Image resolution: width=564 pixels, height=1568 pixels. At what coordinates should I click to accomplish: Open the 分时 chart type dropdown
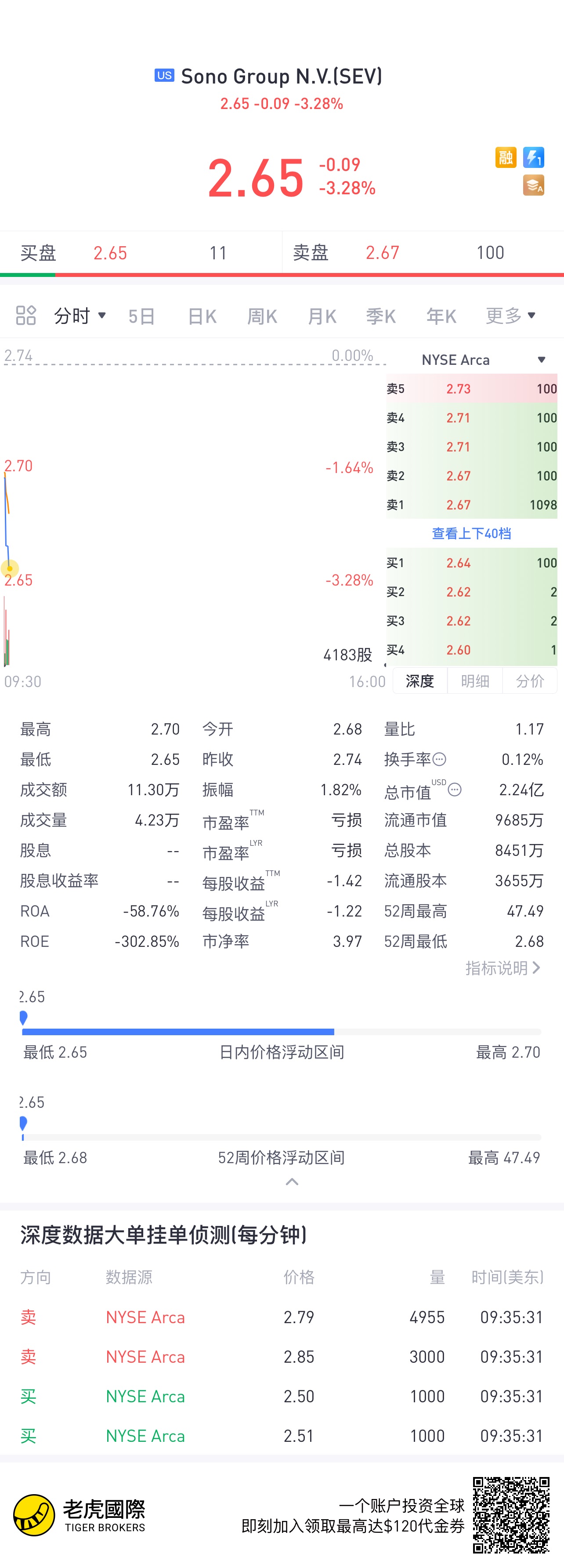(80, 315)
